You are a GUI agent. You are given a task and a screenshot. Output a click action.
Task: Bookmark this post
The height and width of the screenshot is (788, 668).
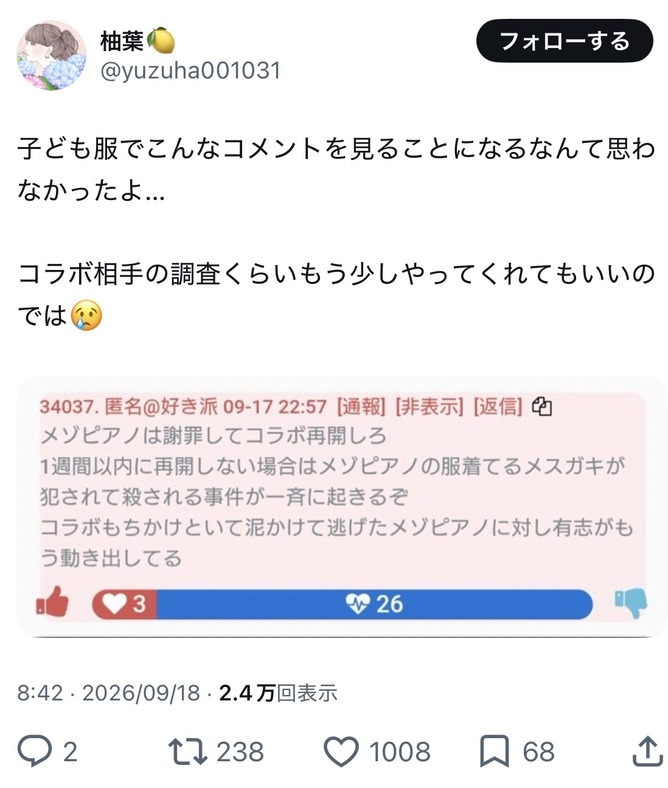tap(495, 751)
